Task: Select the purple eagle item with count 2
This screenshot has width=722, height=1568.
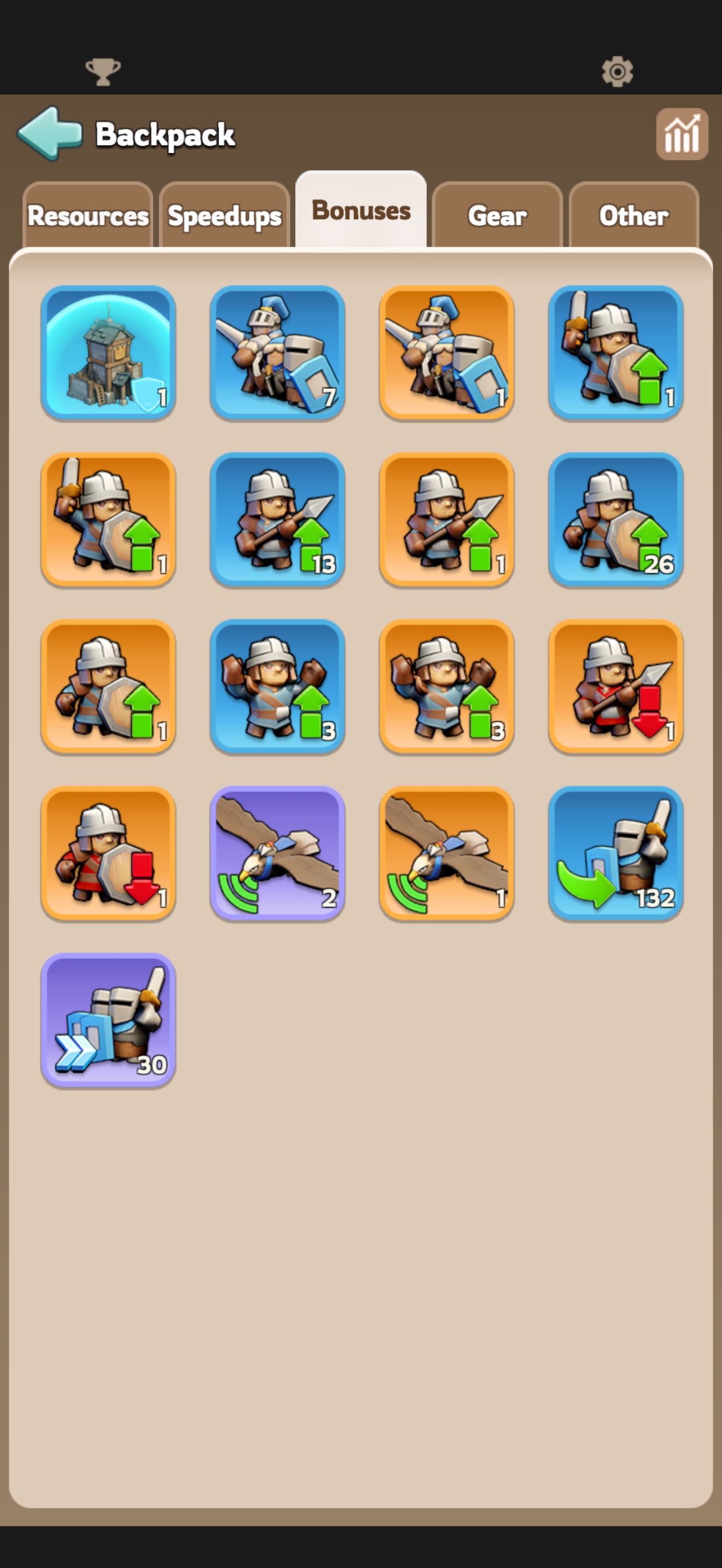Action: coord(278,853)
